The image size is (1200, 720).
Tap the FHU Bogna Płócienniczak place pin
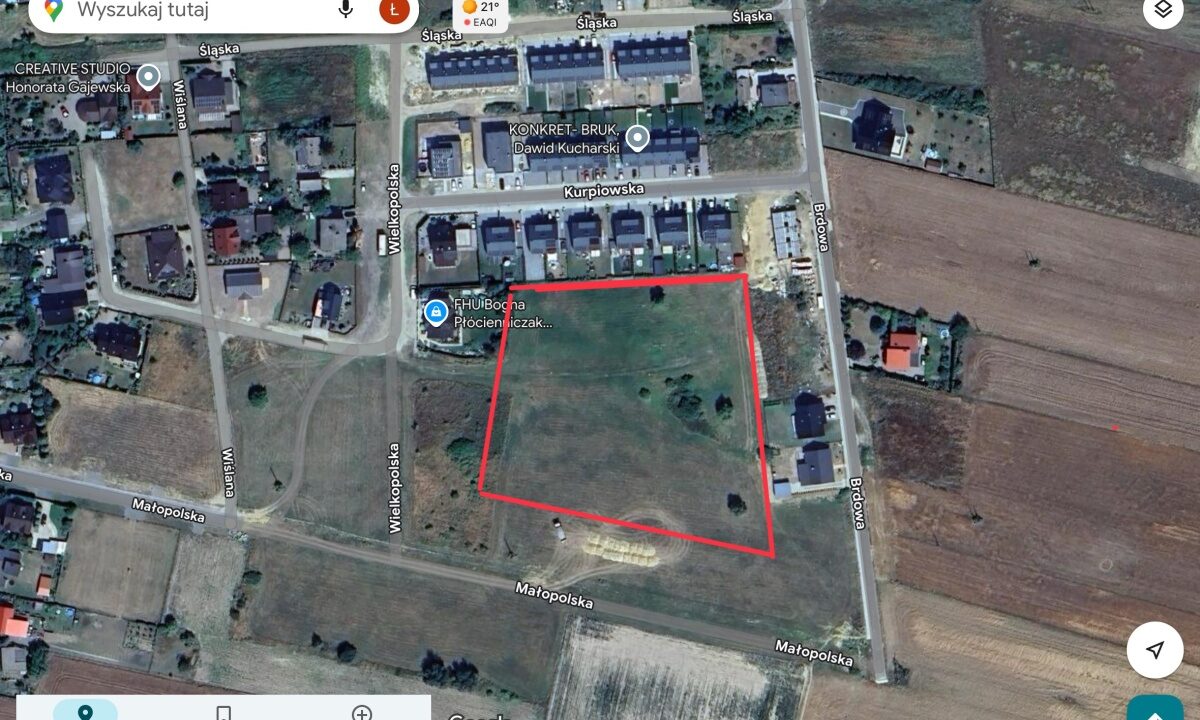click(x=436, y=313)
